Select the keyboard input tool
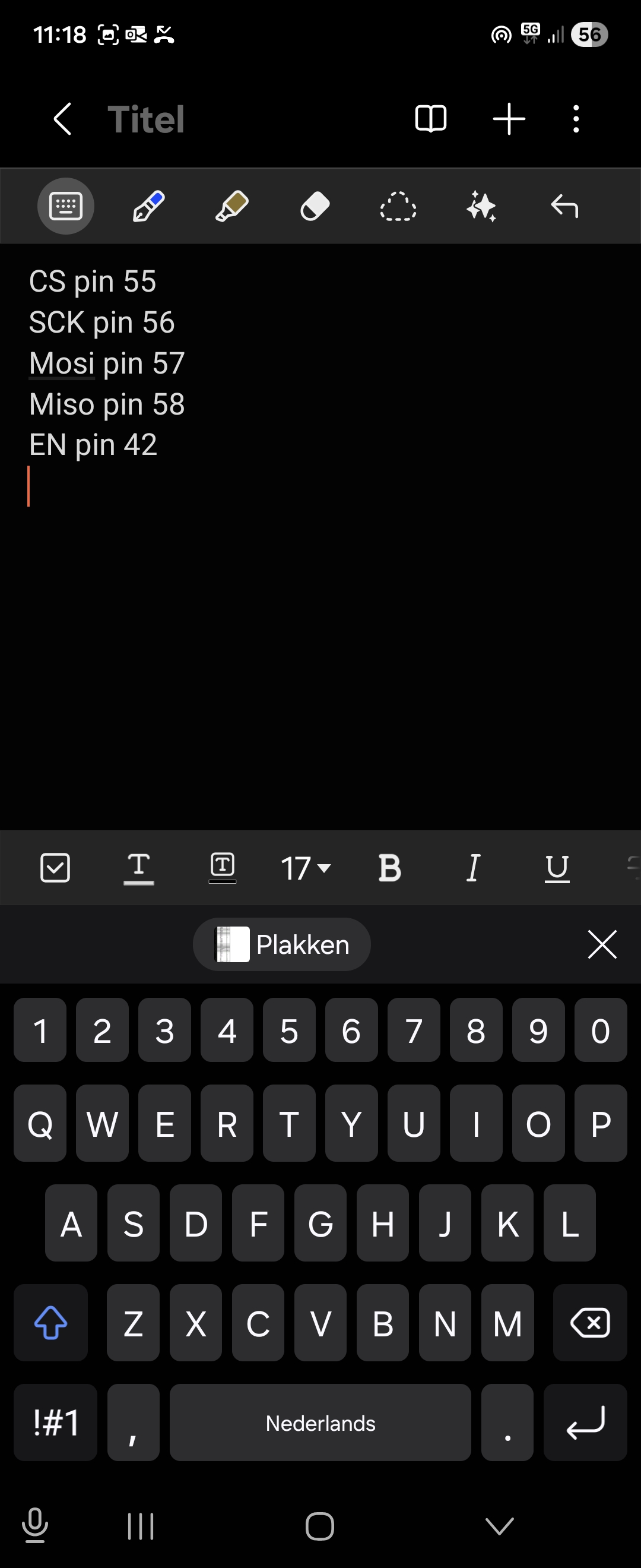The image size is (641, 1568). (x=66, y=206)
